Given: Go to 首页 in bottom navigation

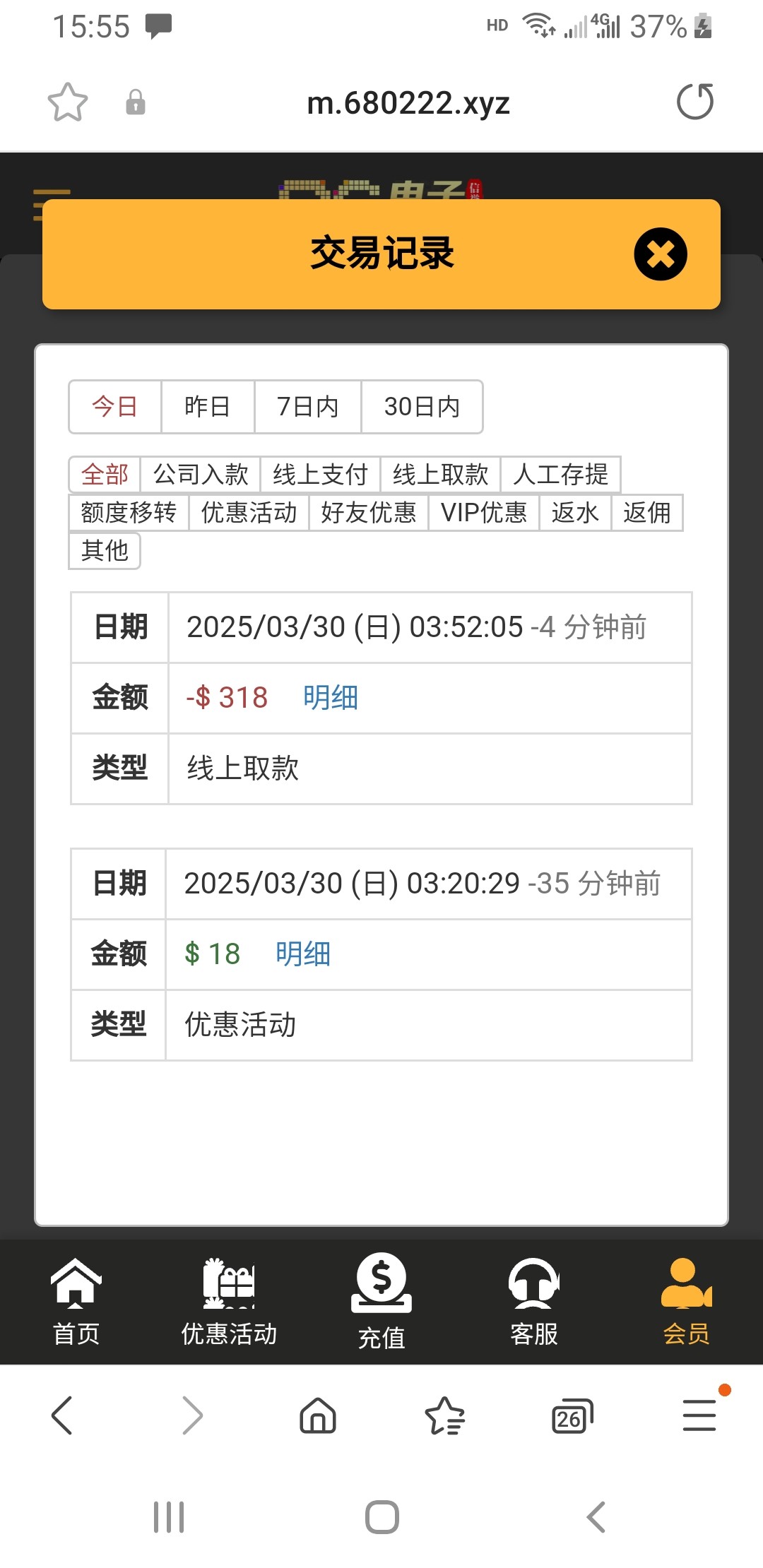Looking at the screenshot, I should 76,1301.
